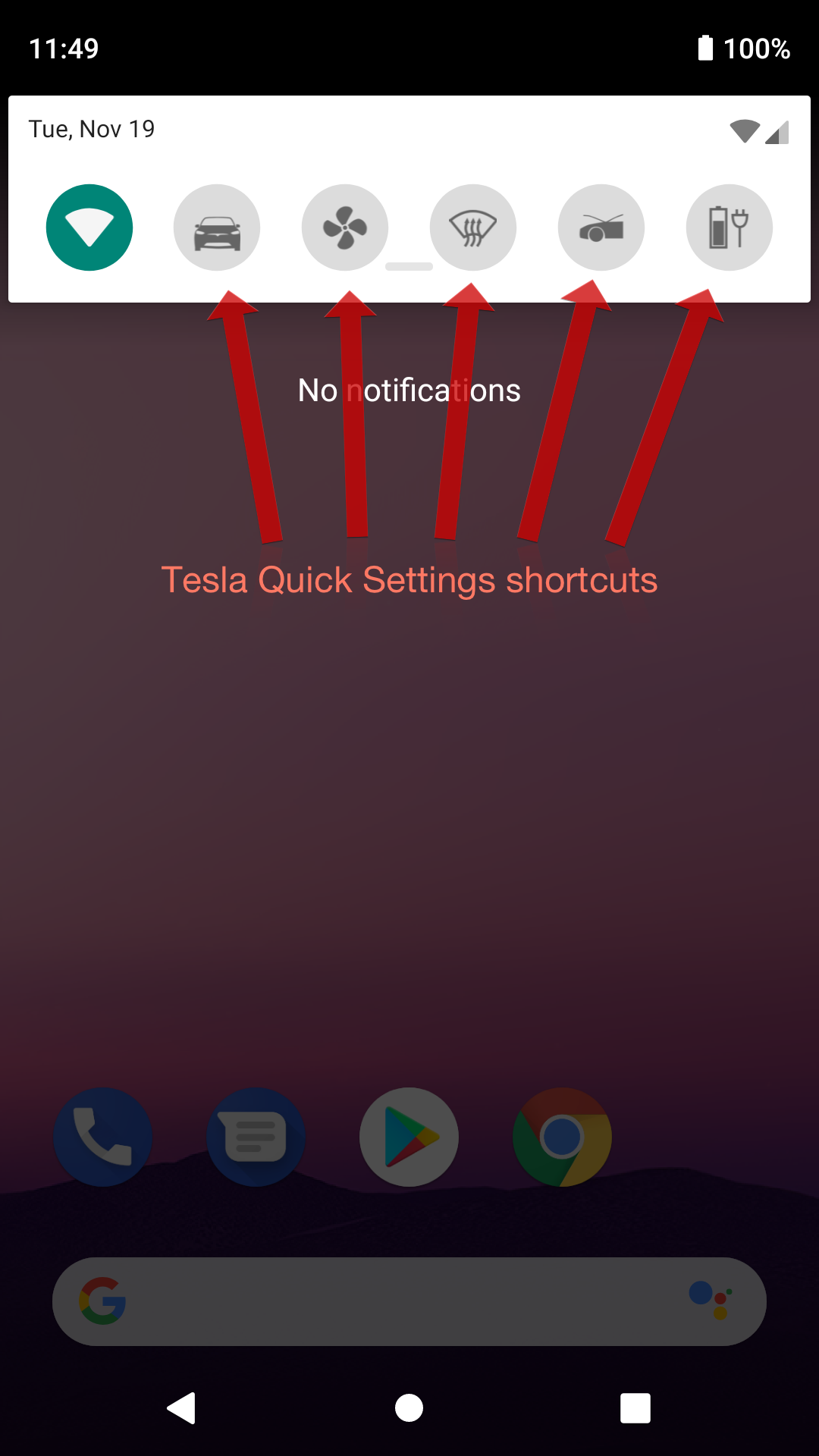Viewport: 819px width, 1456px height.
Task: Open recent apps with the square button
Action: 635,1408
